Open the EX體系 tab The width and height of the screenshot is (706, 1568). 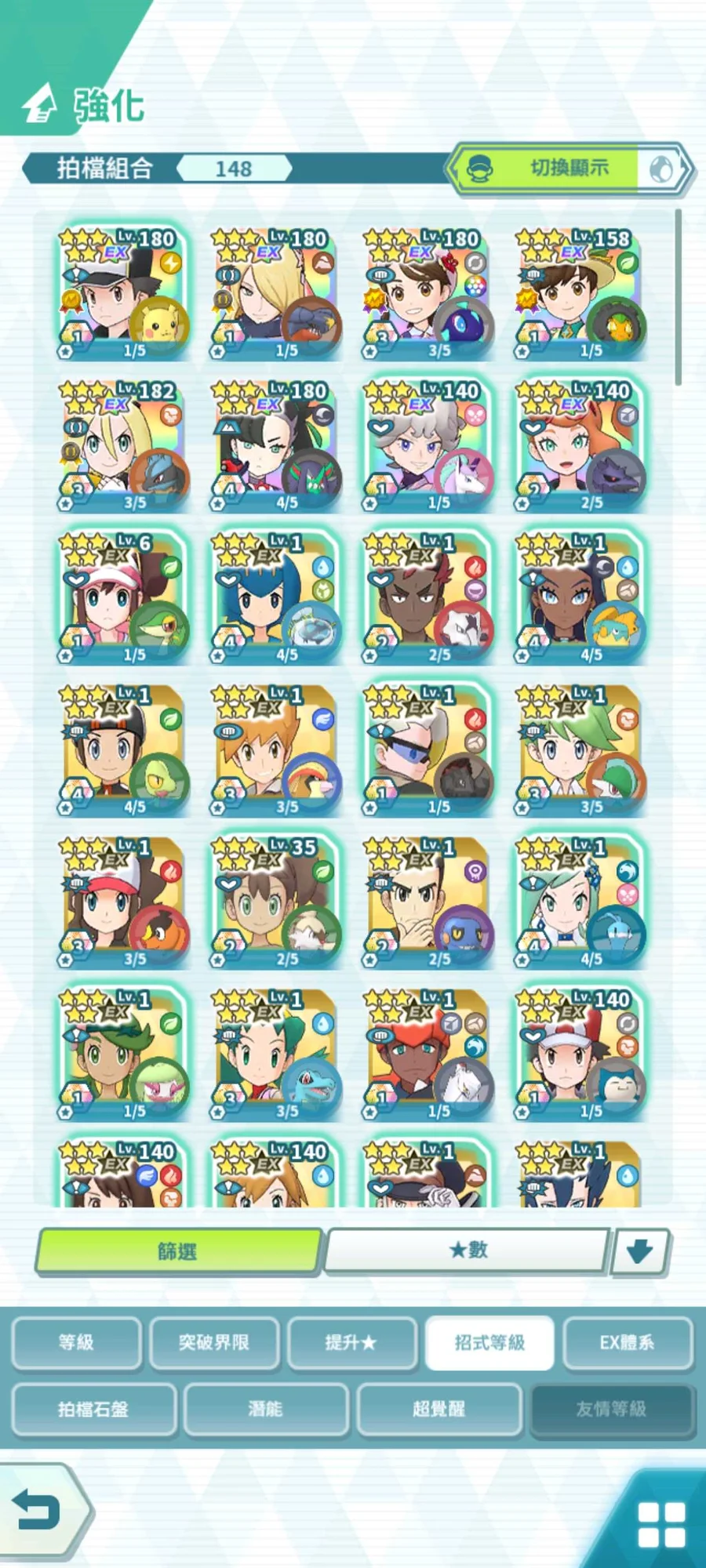coord(627,1343)
